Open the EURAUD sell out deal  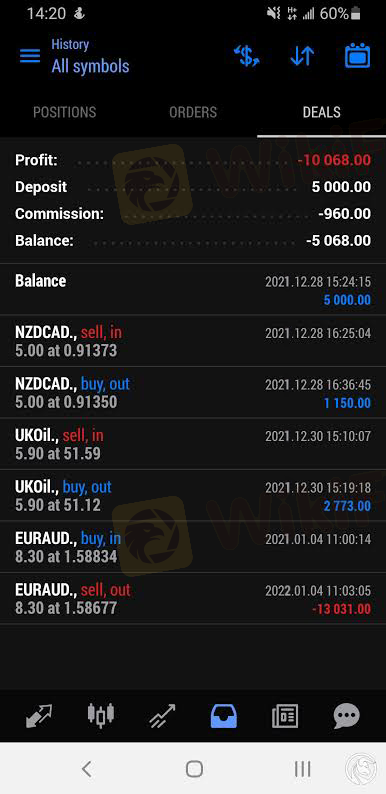193,599
